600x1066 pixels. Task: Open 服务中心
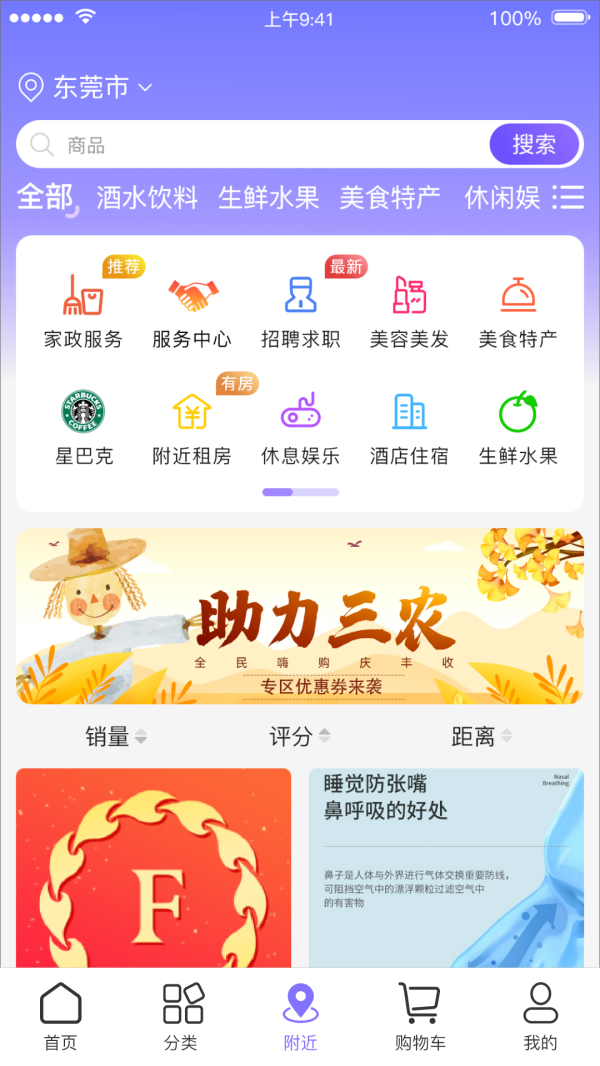(192, 310)
